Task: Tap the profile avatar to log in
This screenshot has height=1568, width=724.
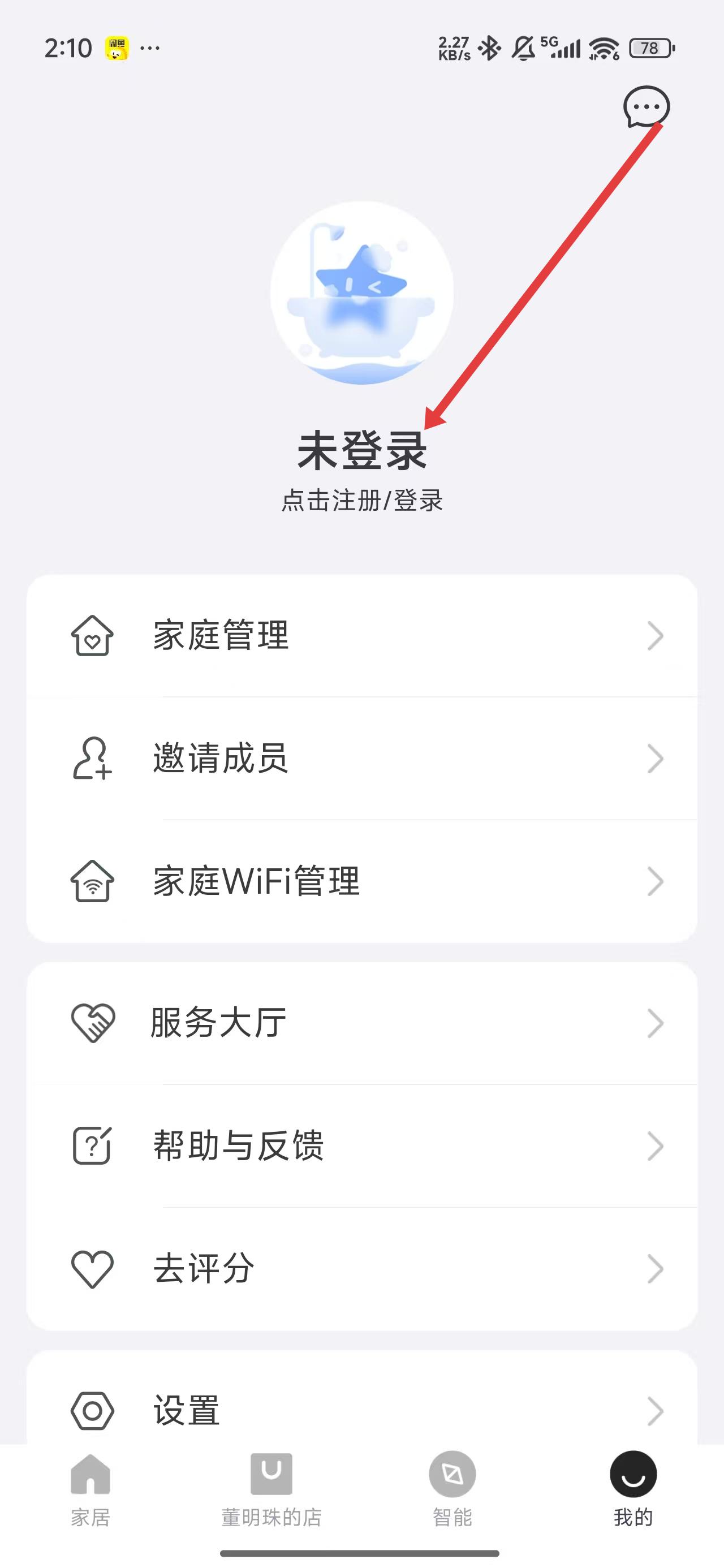Action: coord(361,293)
